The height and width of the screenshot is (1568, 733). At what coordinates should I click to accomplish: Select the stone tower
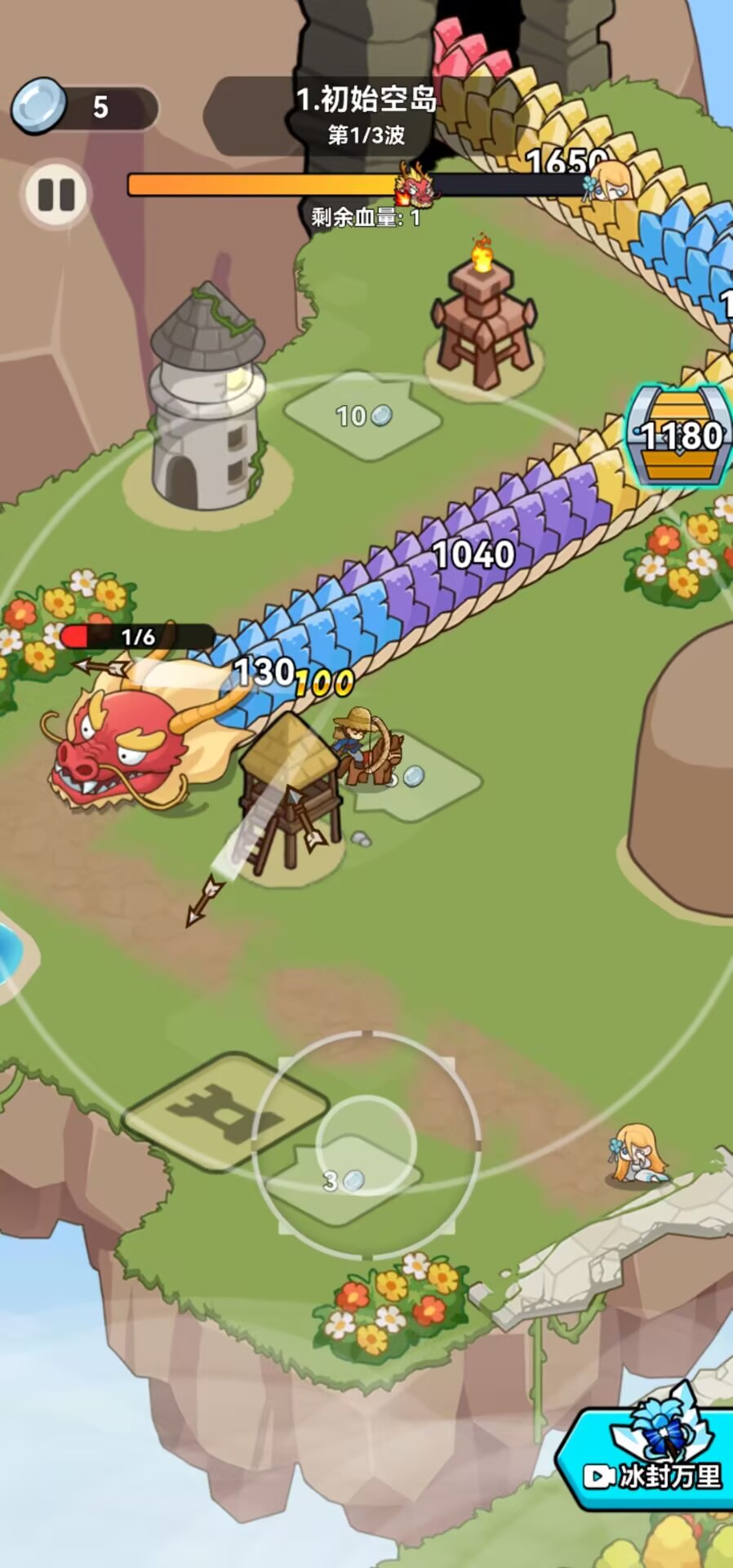pos(207,400)
